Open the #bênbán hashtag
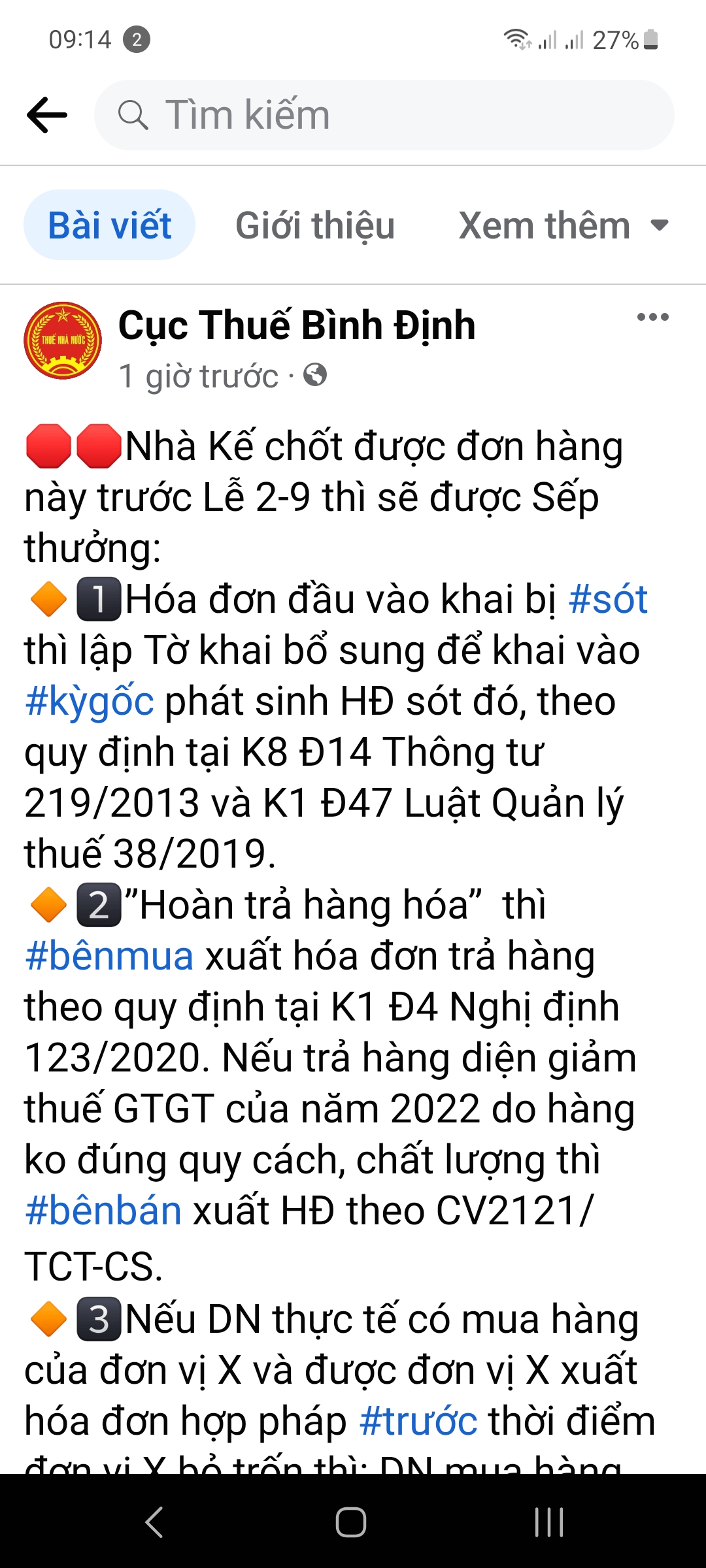706x1568 pixels. click(103, 1211)
